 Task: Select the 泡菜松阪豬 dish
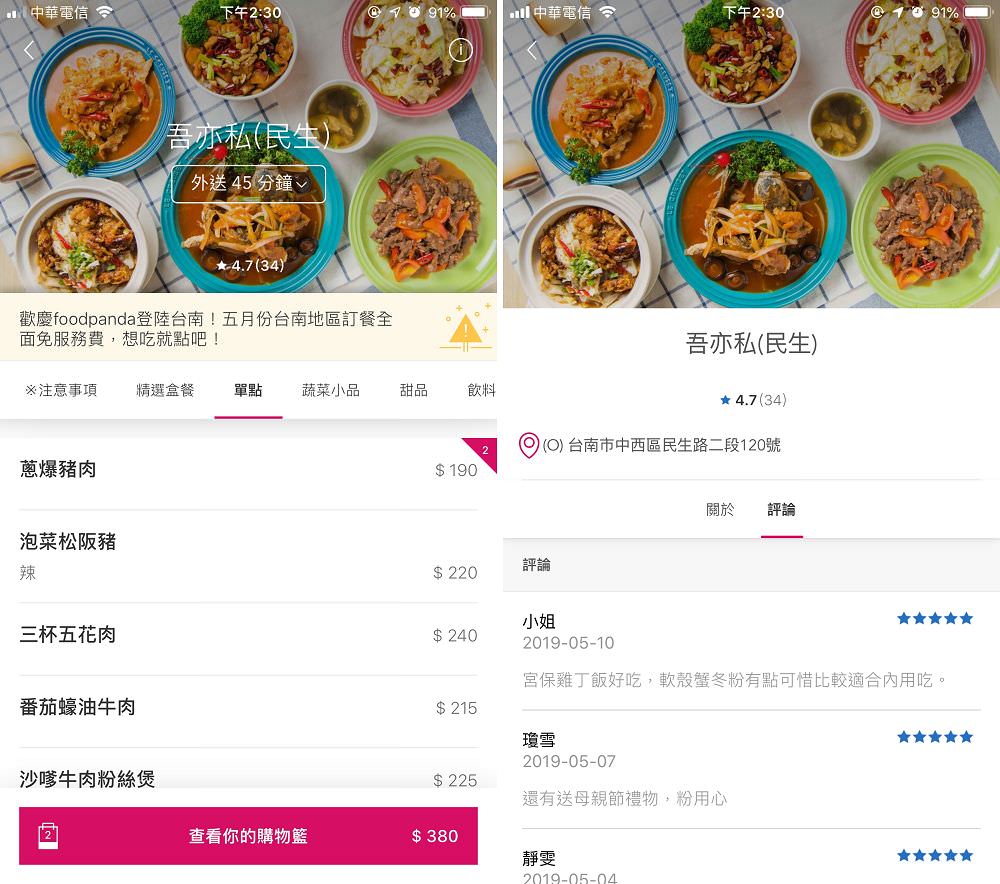point(248,555)
